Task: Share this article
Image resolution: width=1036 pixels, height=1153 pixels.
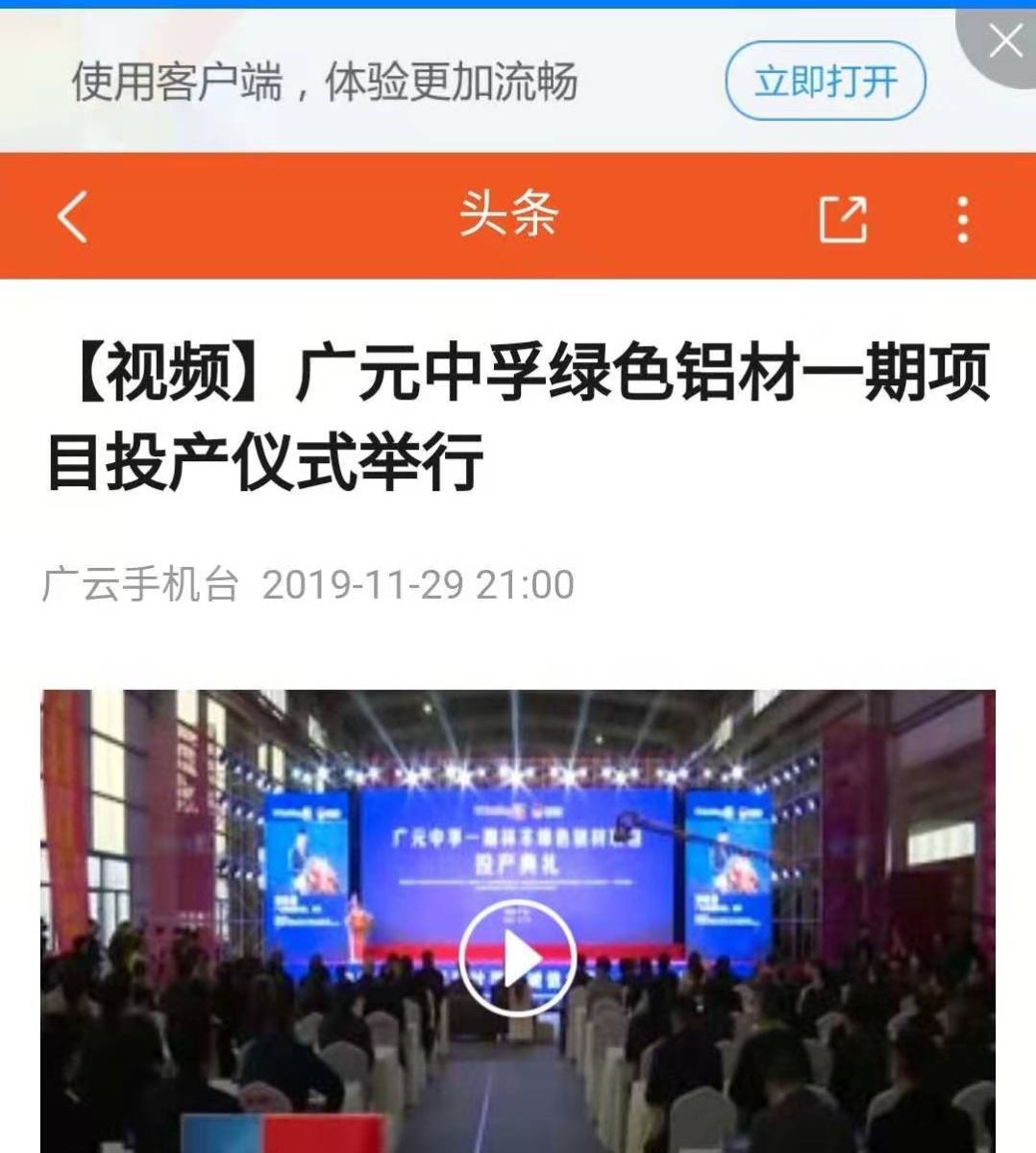Action: tap(842, 218)
